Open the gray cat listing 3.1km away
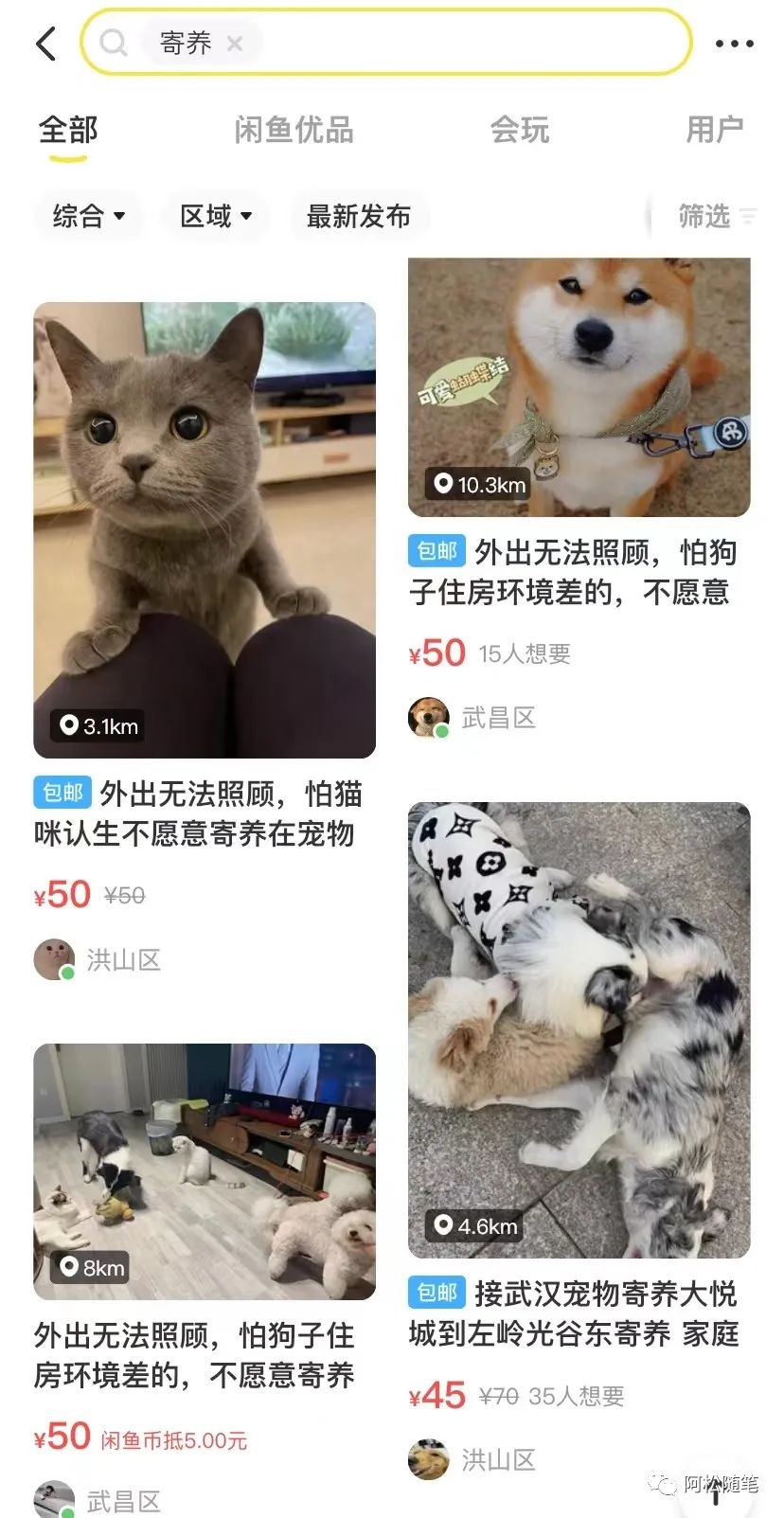The image size is (784, 1518). 205,530
